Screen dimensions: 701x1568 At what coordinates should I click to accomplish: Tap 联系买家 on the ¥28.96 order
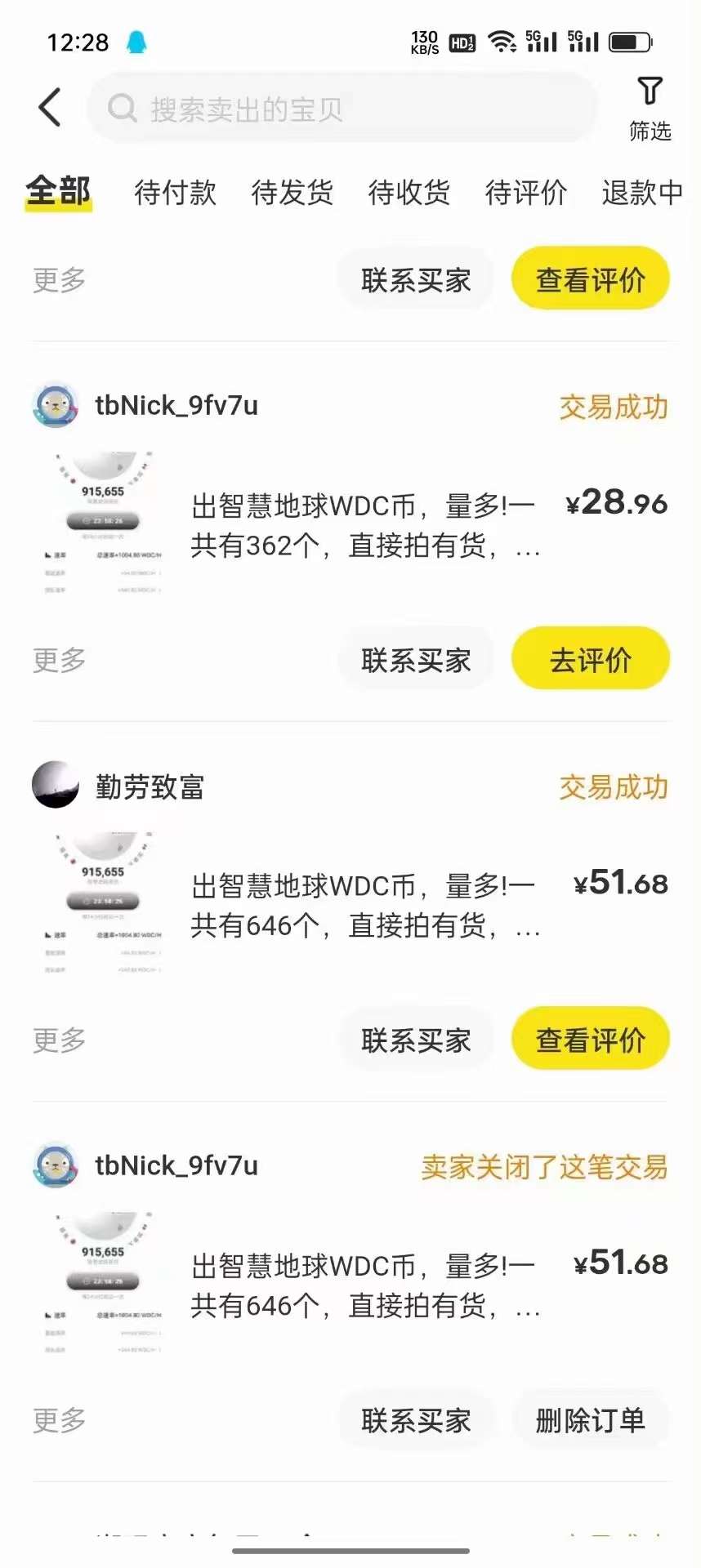click(416, 659)
